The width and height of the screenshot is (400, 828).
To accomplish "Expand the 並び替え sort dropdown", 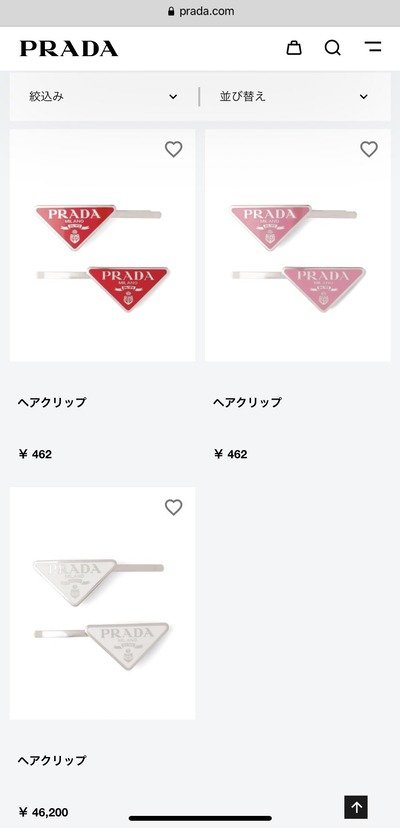I will point(294,97).
